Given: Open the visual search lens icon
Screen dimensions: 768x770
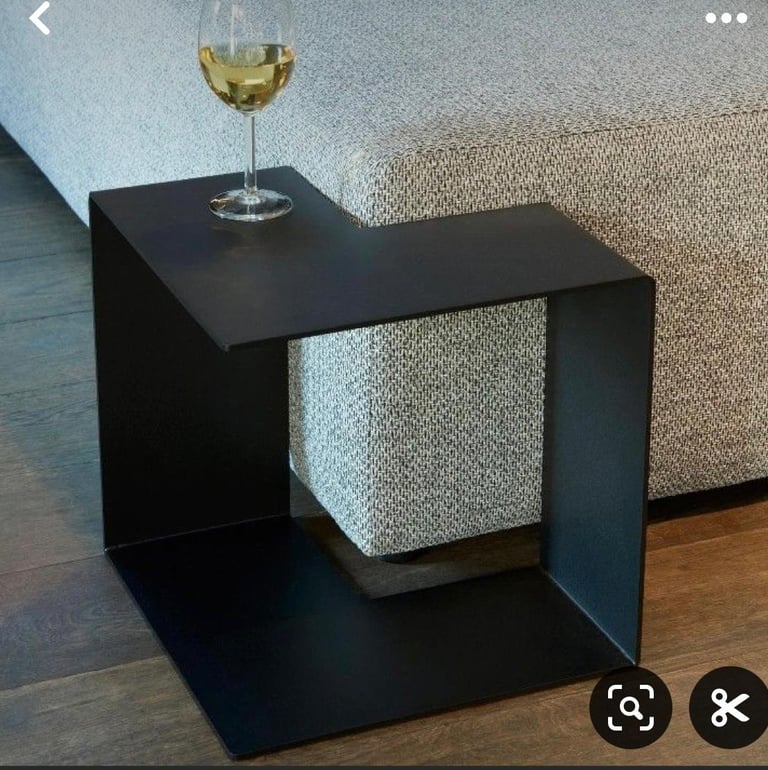Looking at the screenshot, I should (630, 707).
